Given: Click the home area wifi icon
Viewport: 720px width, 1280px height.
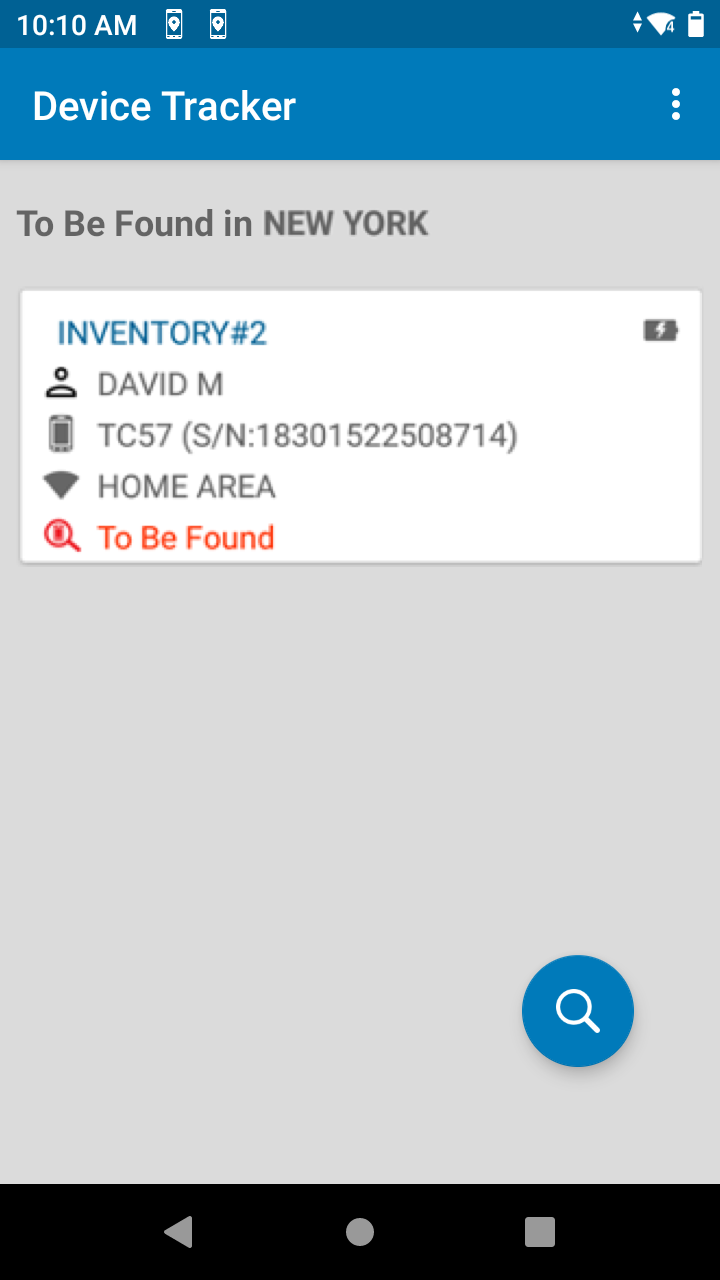Looking at the screenshot, I should (62, 484).
